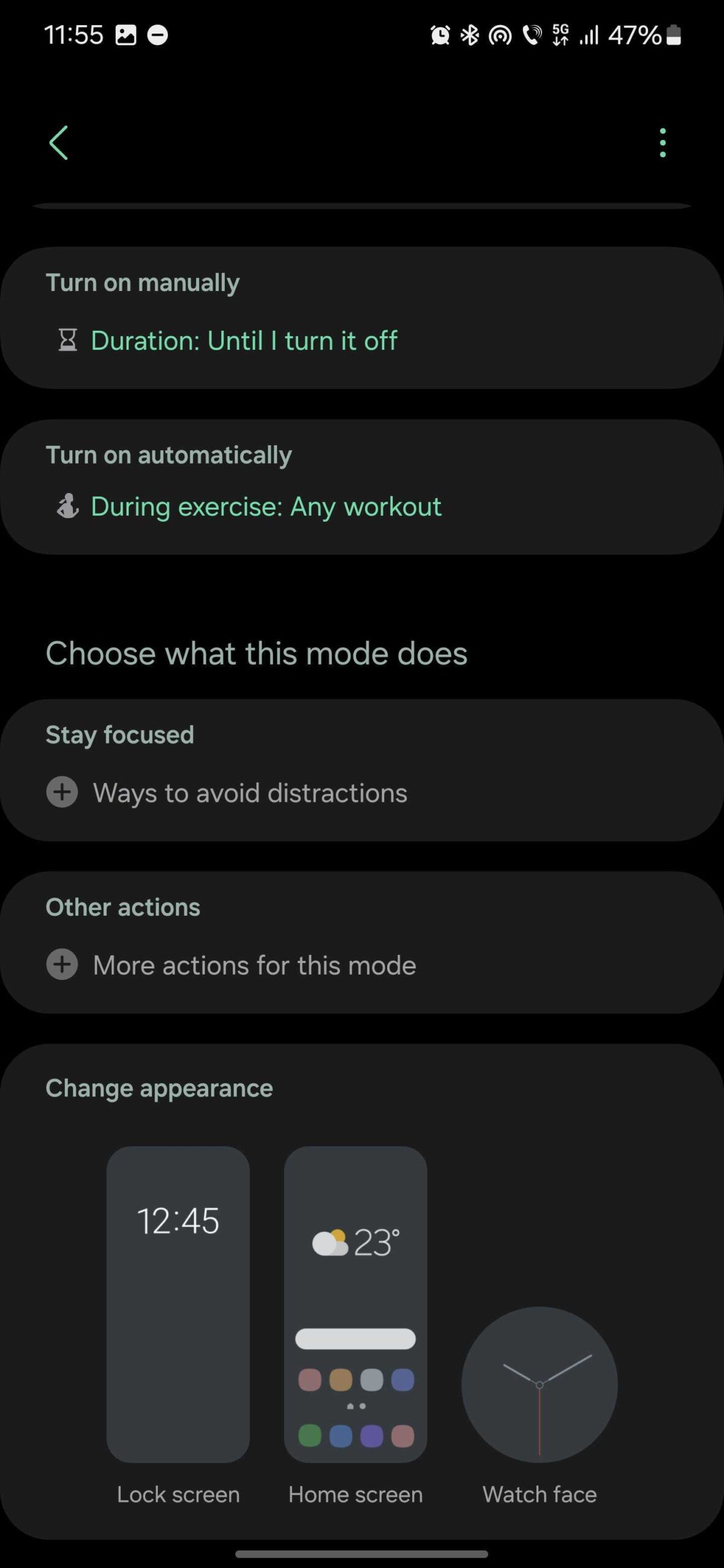Image resolution: width=724 pixels, height=1568 pixels.
Task: Go back using the top arrow
Action: tap(59, 143)
